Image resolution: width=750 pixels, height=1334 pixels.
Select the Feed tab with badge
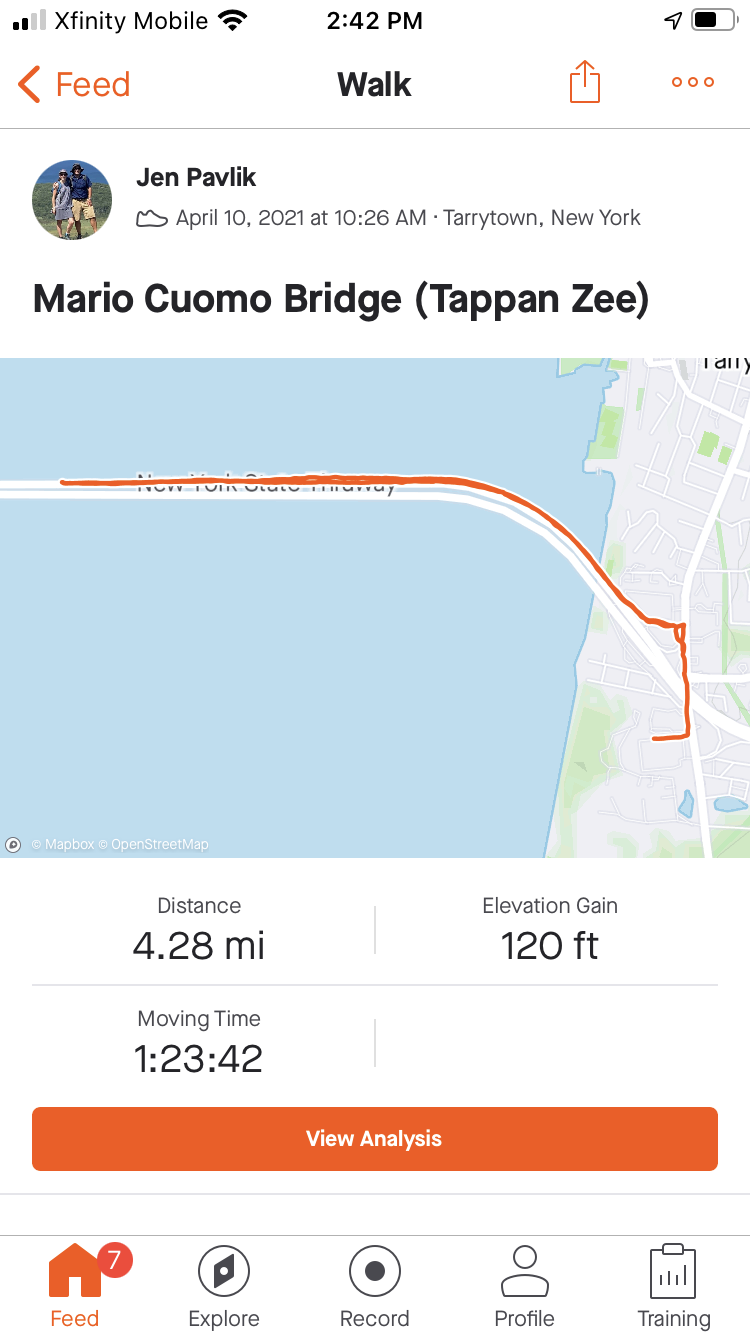pyautogui.click(x=76, y=1287)
